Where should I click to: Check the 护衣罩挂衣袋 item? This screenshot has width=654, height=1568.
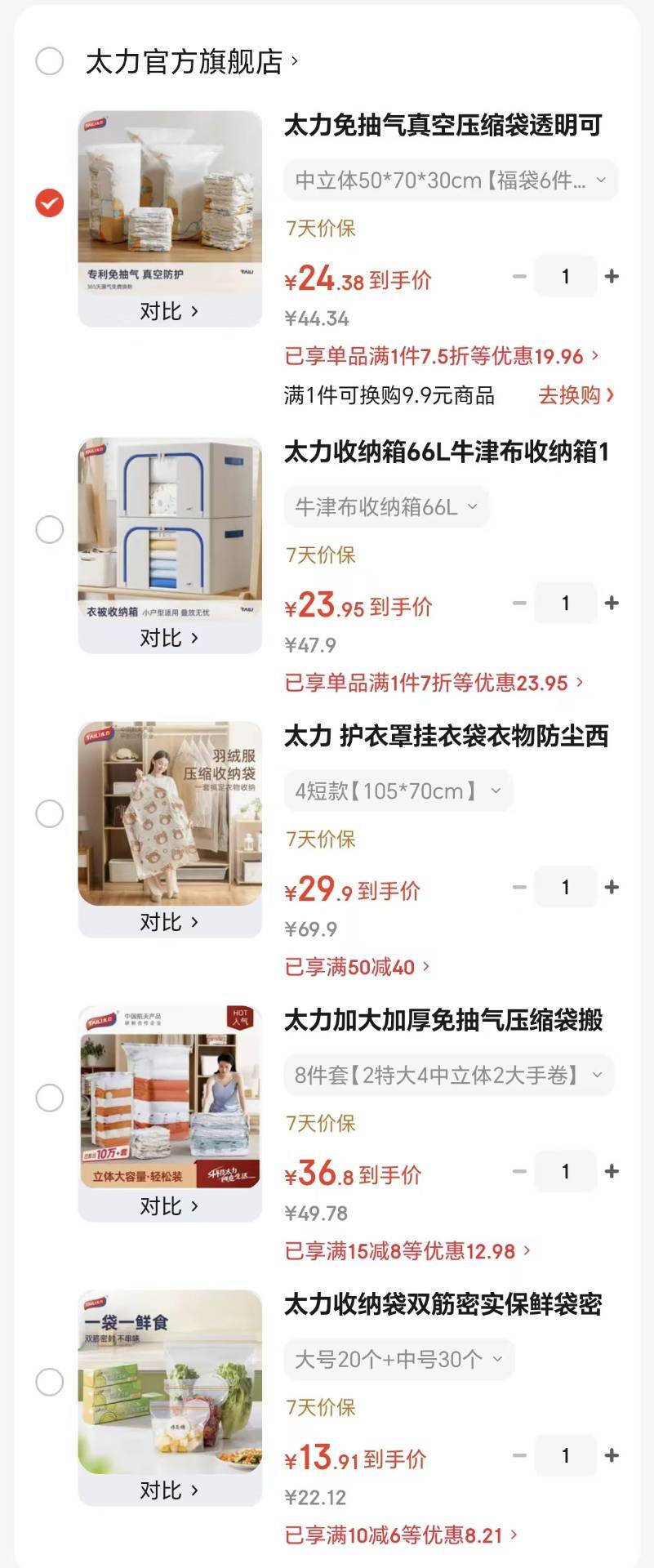pos(50,813)
